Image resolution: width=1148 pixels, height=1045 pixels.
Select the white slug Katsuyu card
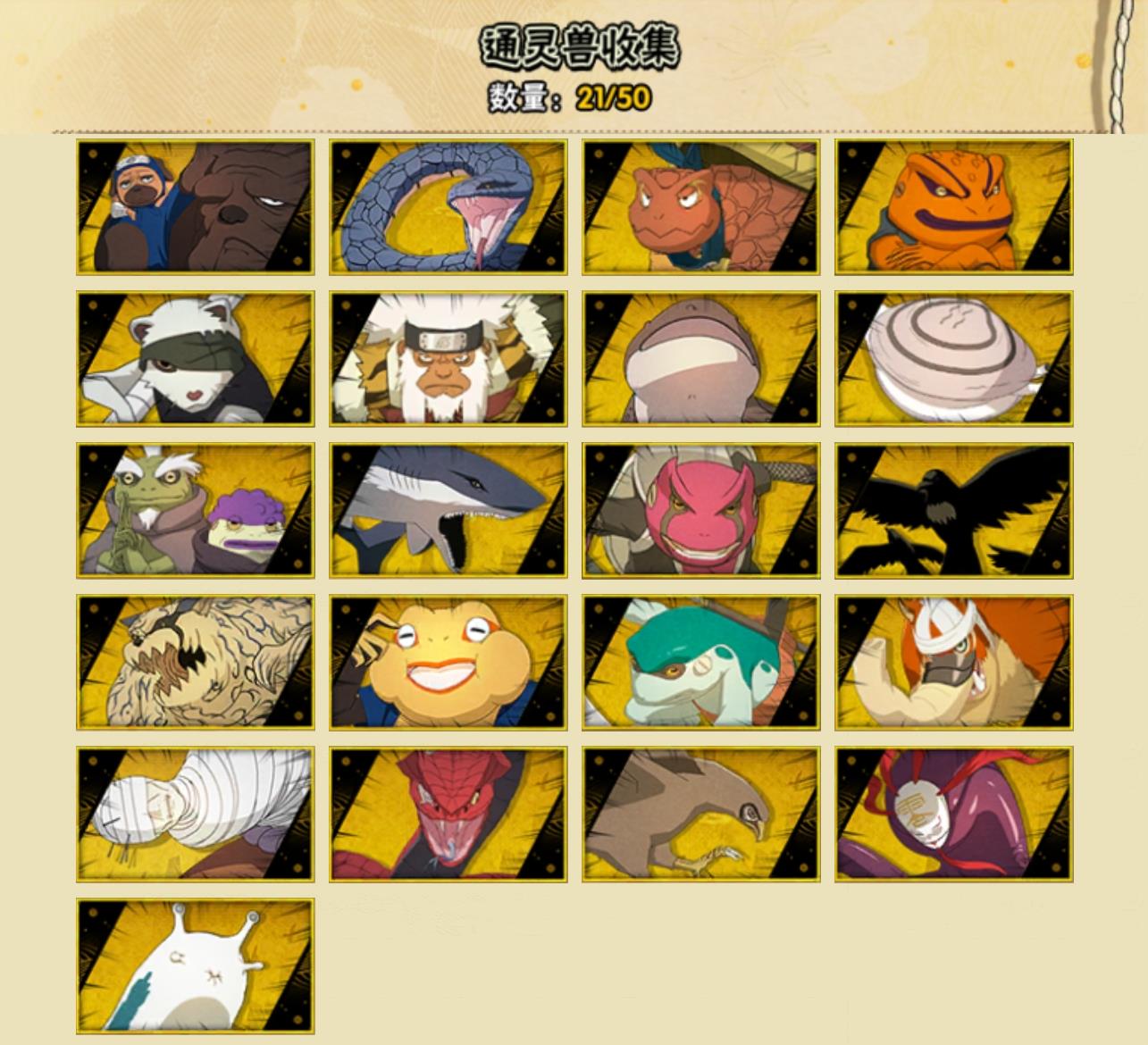click(x=195, y=966)
